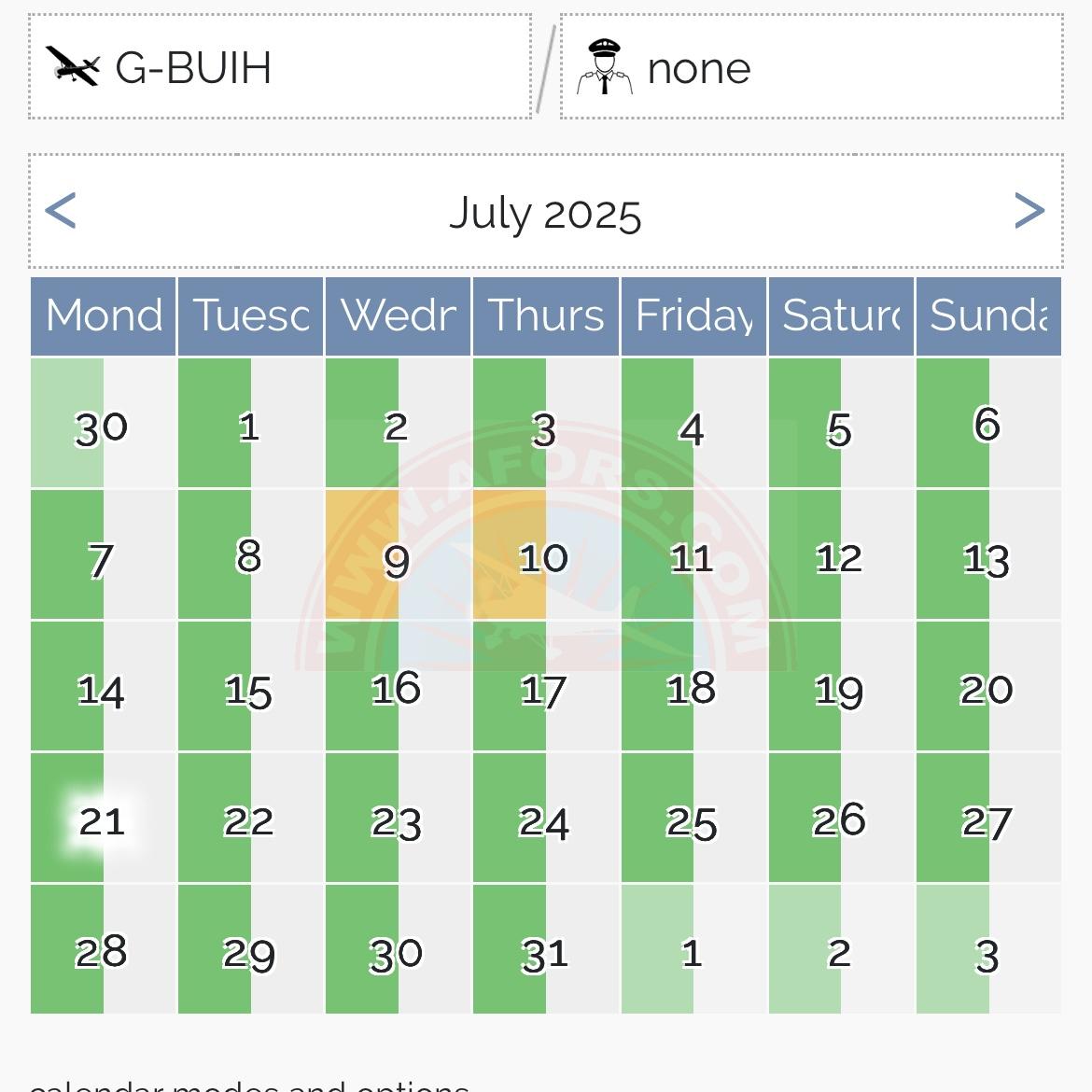
Task: Open the aircraft selector showing G-BUIH
Action: [280, 67]
